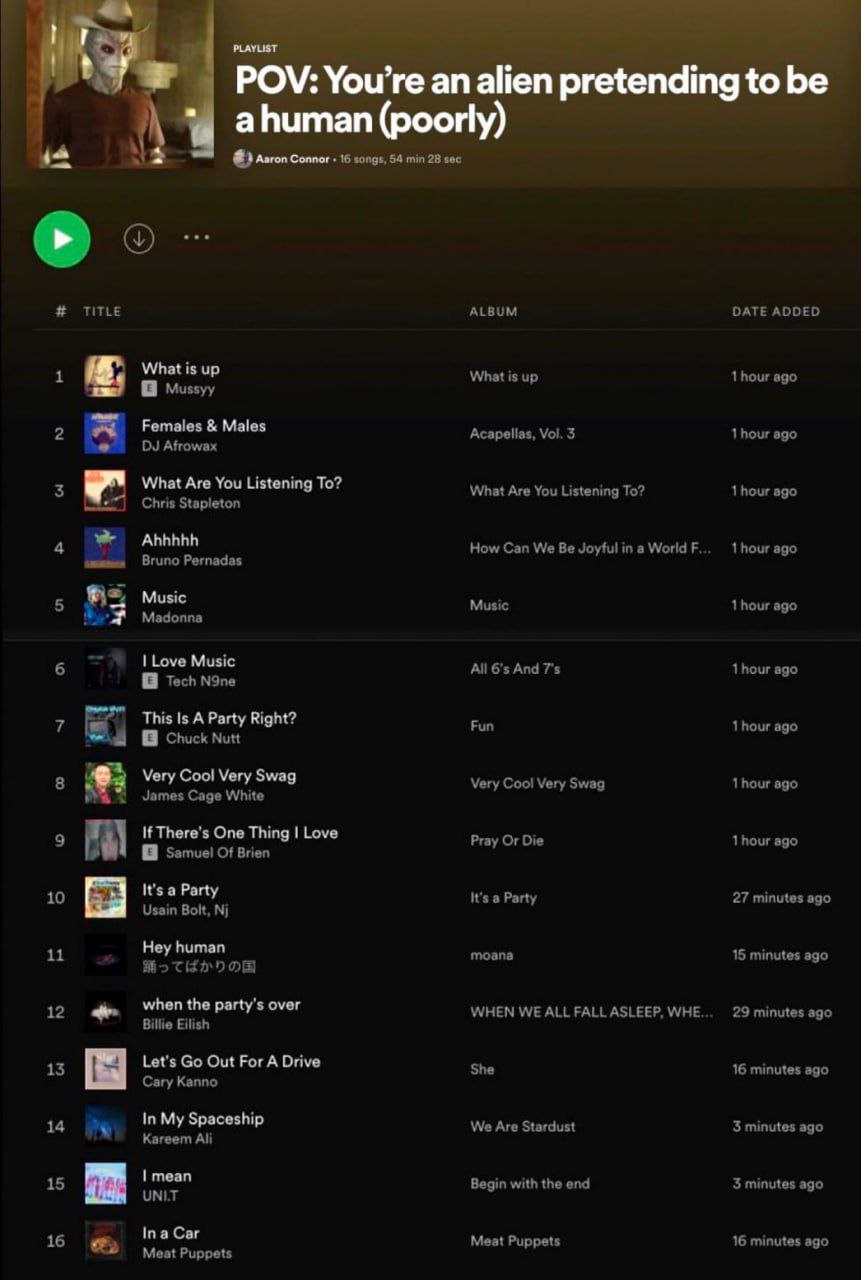This screenshot has height=1280, width=861.
Task: Open Aaron Connor's profile
Action: click(x=291, y=159)
